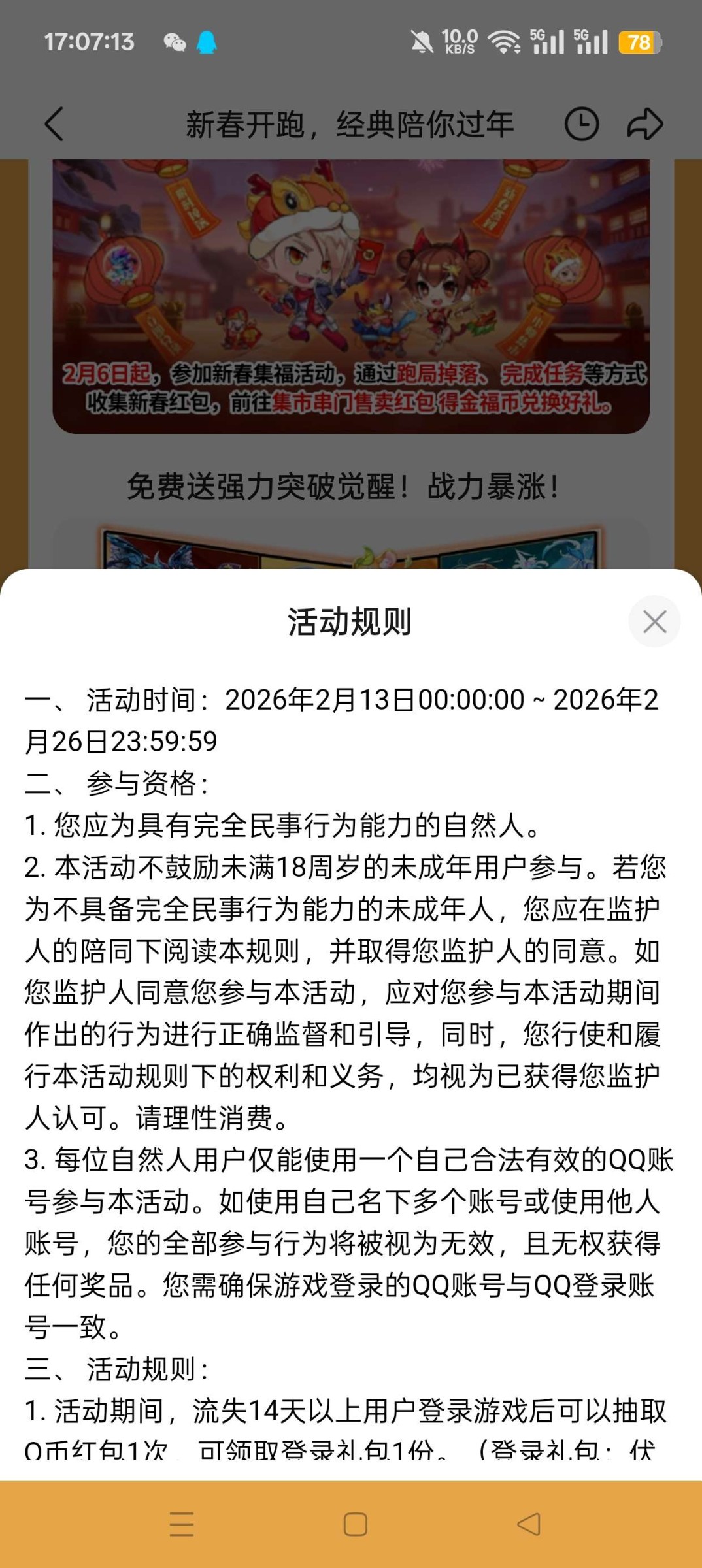Open activity history via the clock icon
The height and width of the screenshot is (1568, 702).
584,124
